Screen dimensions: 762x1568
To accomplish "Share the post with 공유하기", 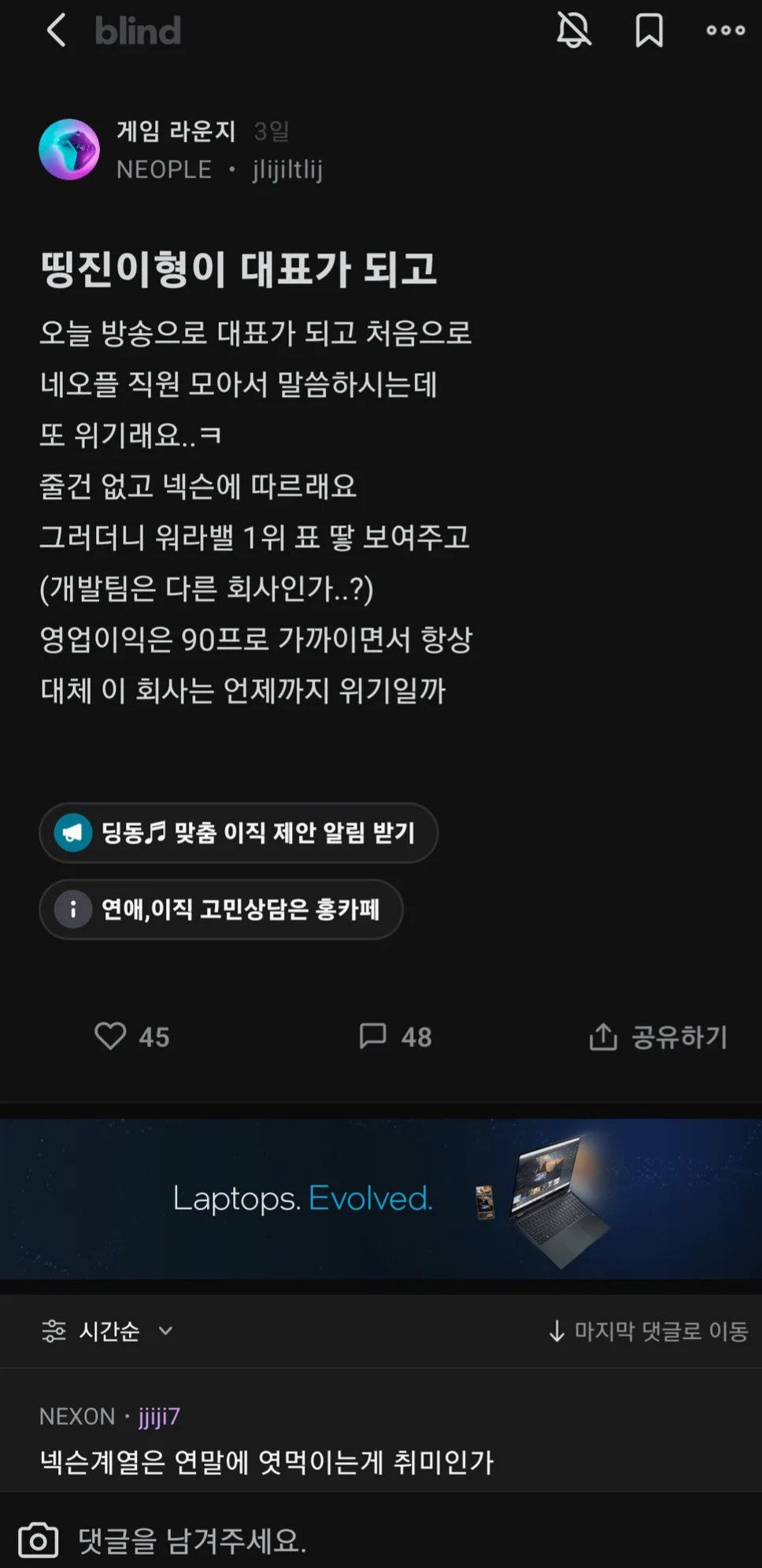I will [658, 1036].
